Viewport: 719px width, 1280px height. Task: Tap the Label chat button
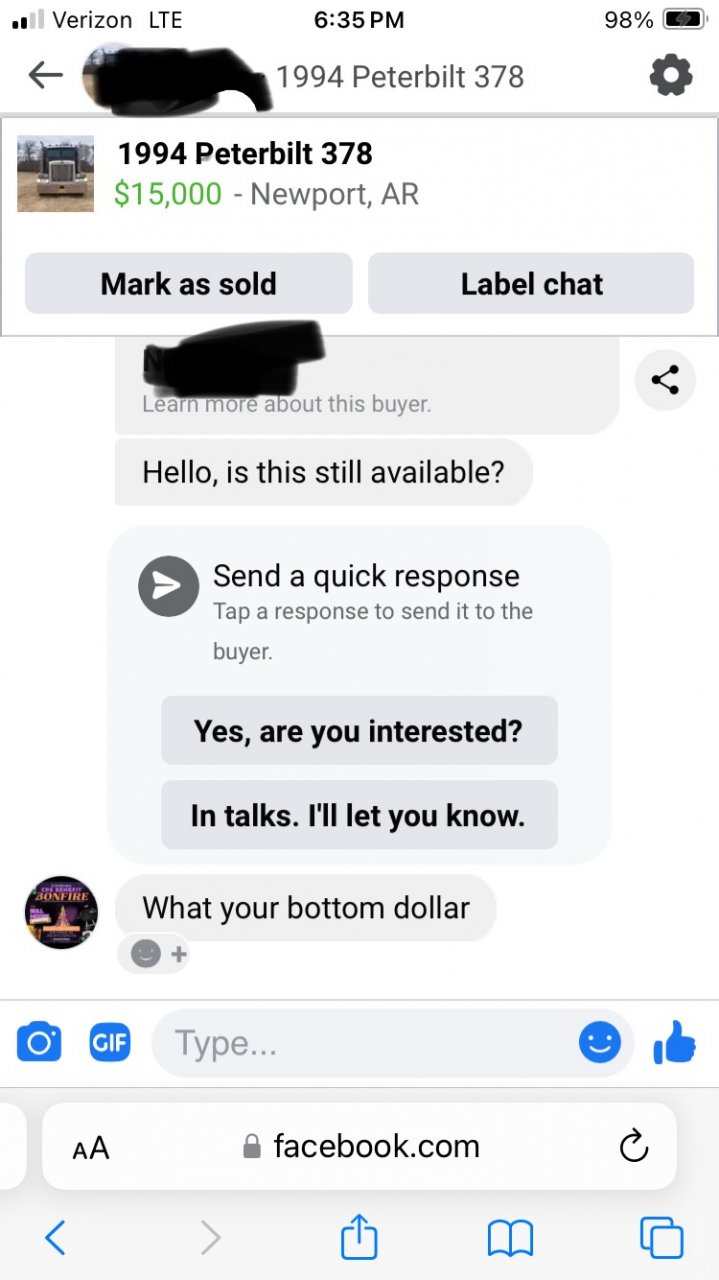pos(531,284)
